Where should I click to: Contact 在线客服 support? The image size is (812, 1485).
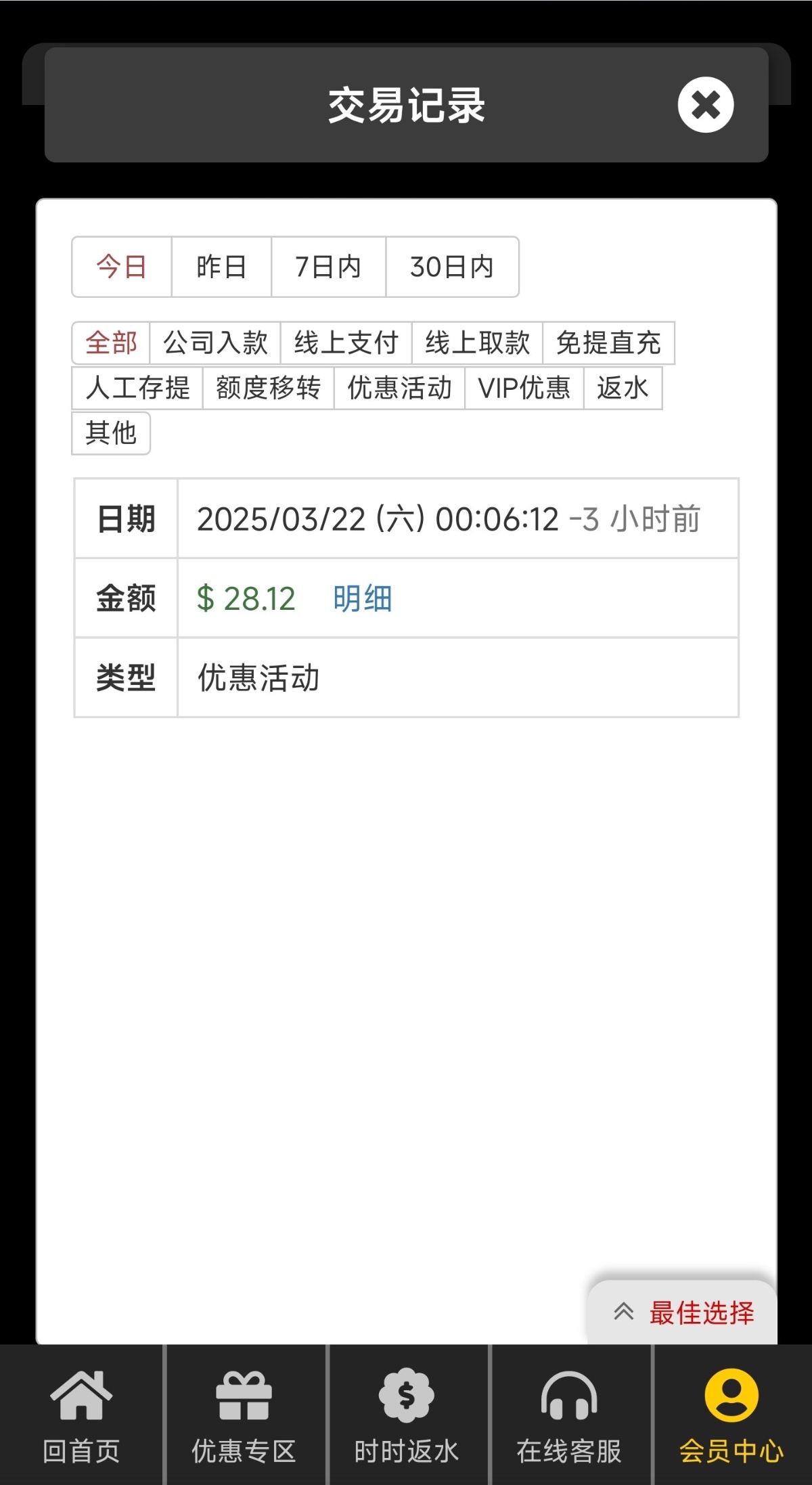point(569,1415)
